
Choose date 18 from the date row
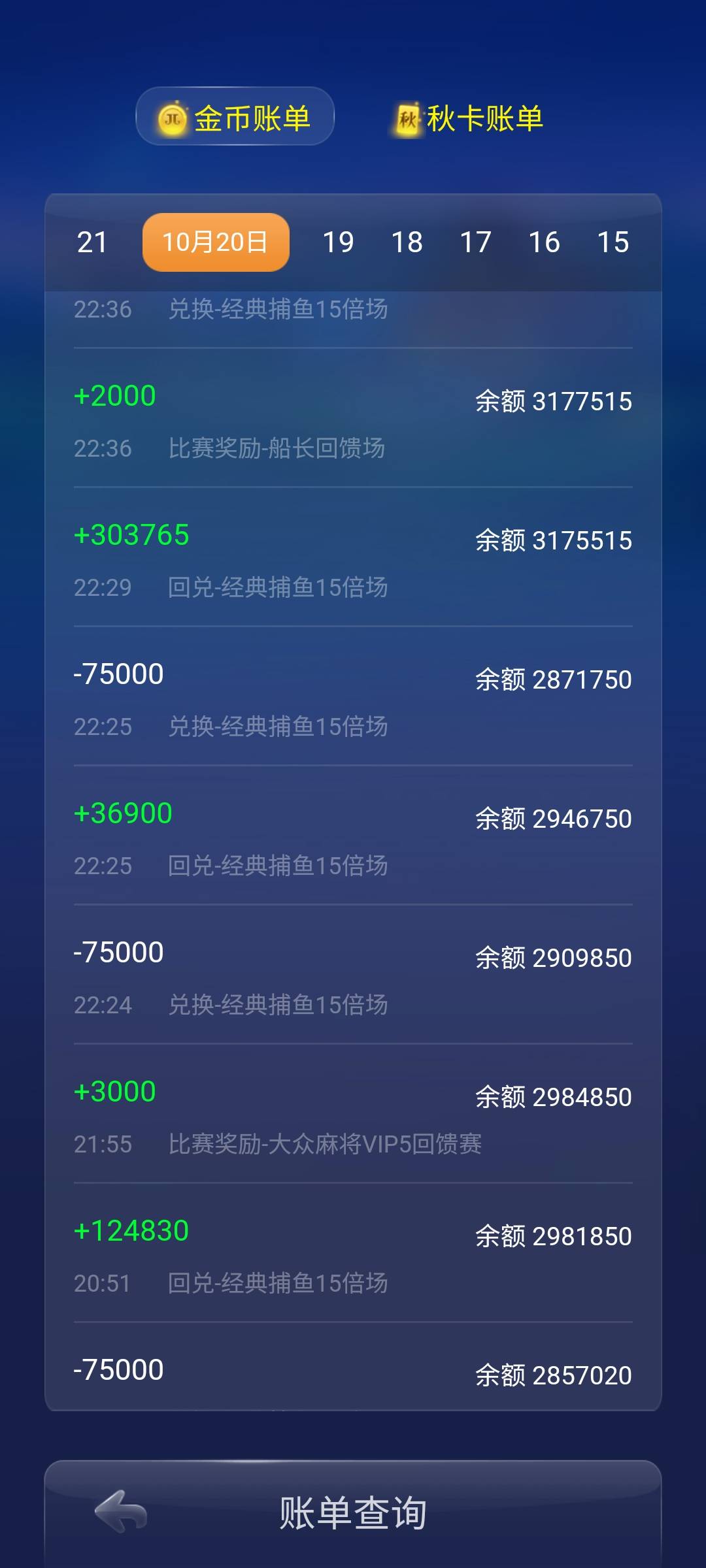tap(409, 242)
